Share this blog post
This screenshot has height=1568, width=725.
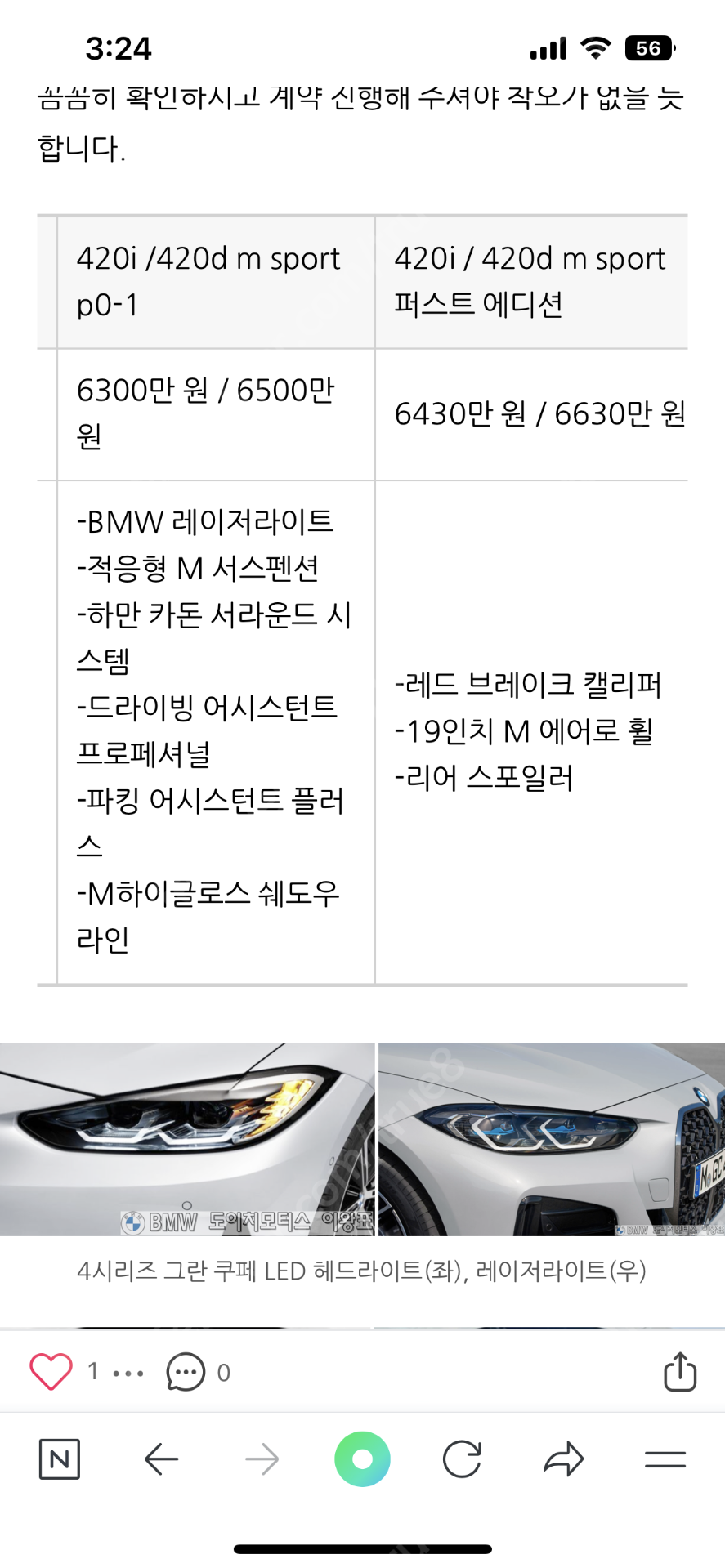[x=679, y=1372]
